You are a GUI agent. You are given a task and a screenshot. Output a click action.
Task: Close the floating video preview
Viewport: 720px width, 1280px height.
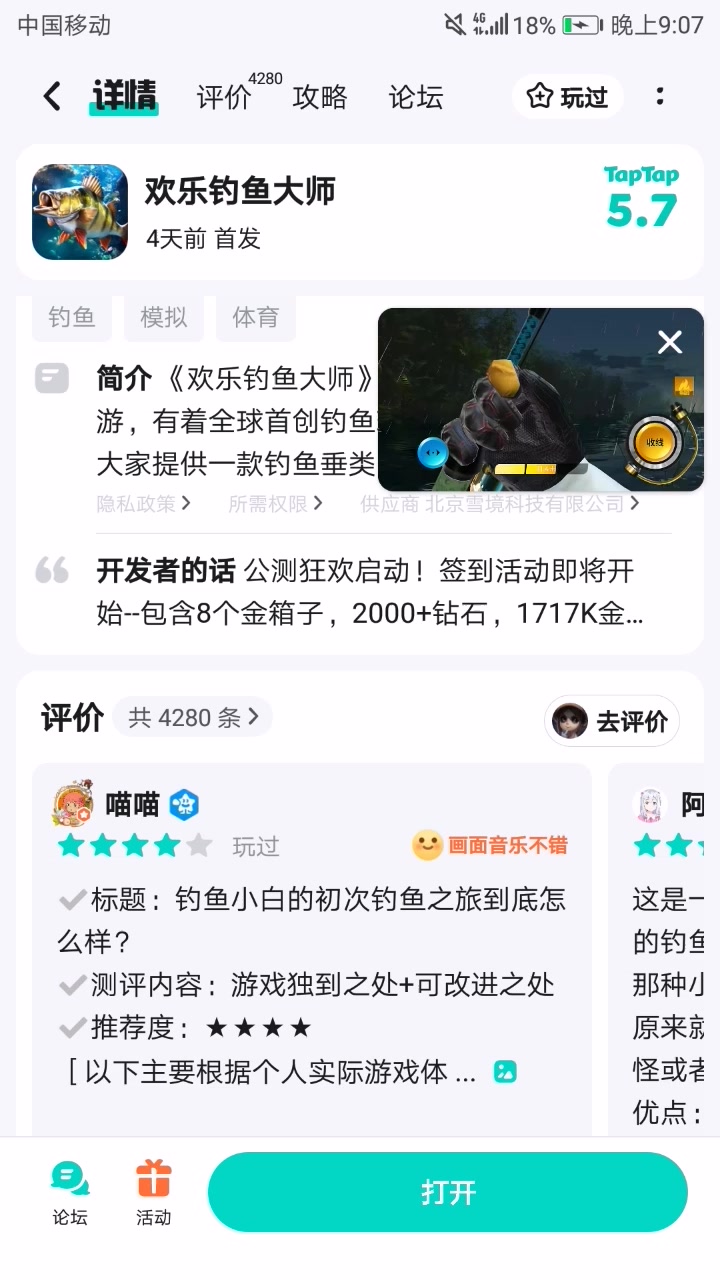[x=670, y=342]
